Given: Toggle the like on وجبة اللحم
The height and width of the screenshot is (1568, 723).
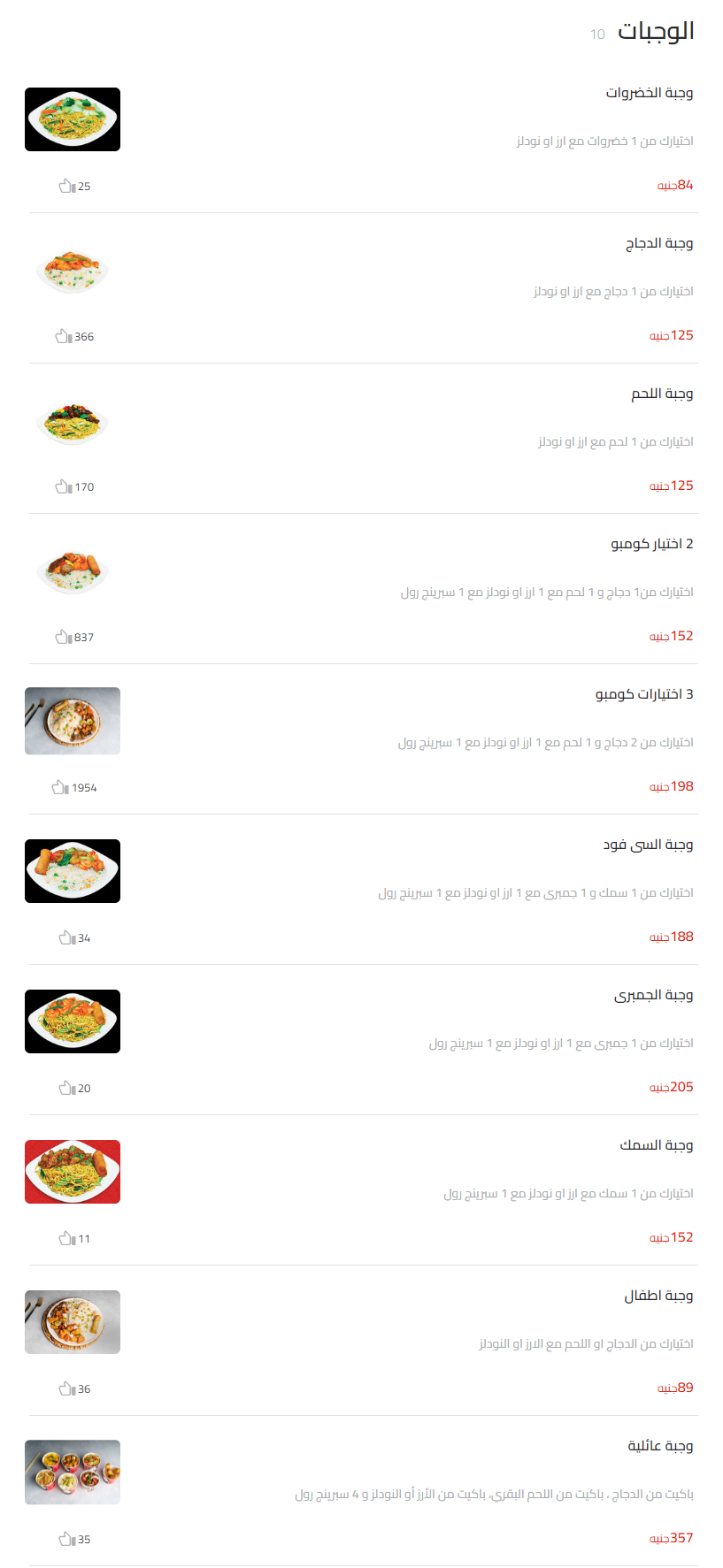Looking at the screenshot, I should 62,486.
